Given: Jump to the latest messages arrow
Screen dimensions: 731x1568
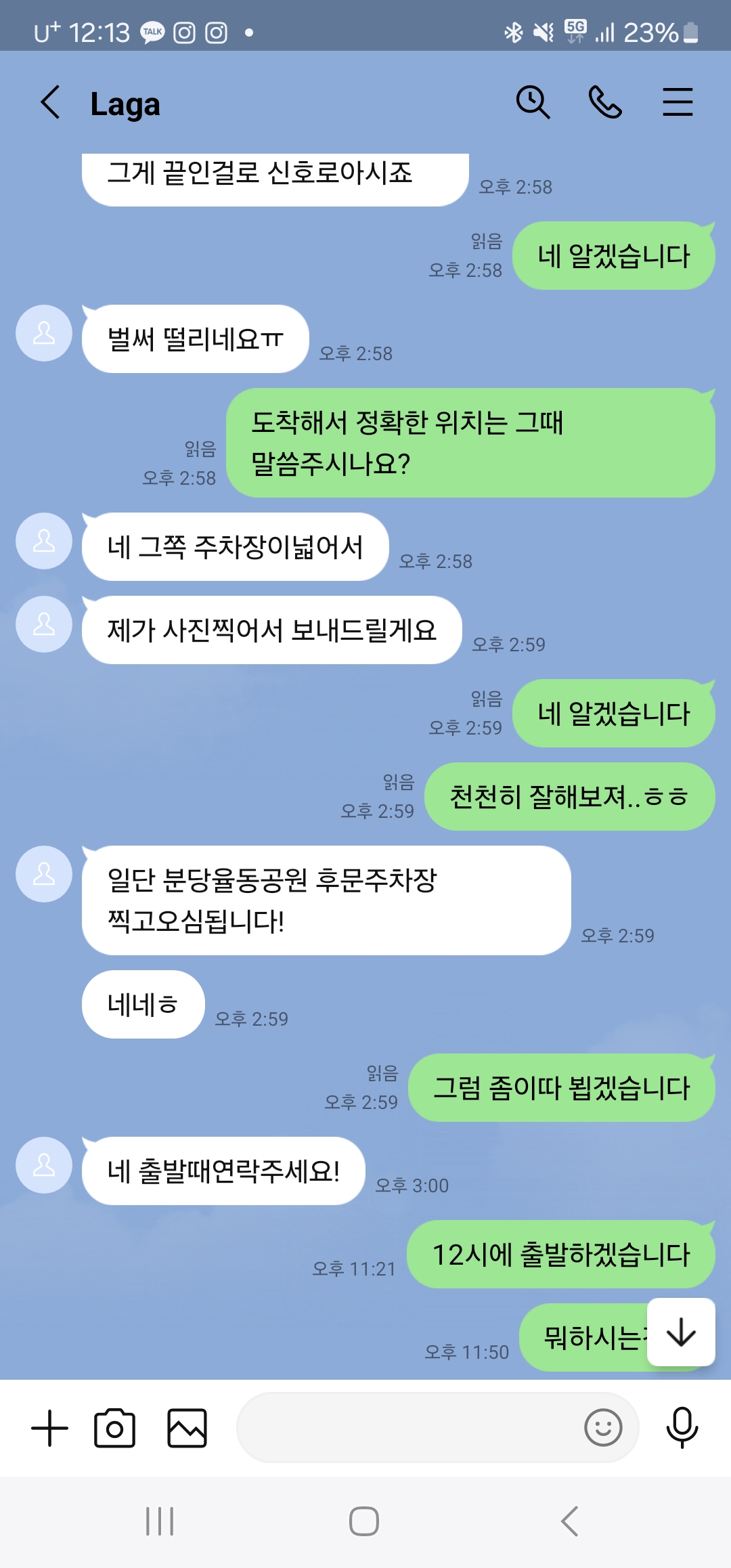Looking at the screenshot, I should pos(680,1332).
